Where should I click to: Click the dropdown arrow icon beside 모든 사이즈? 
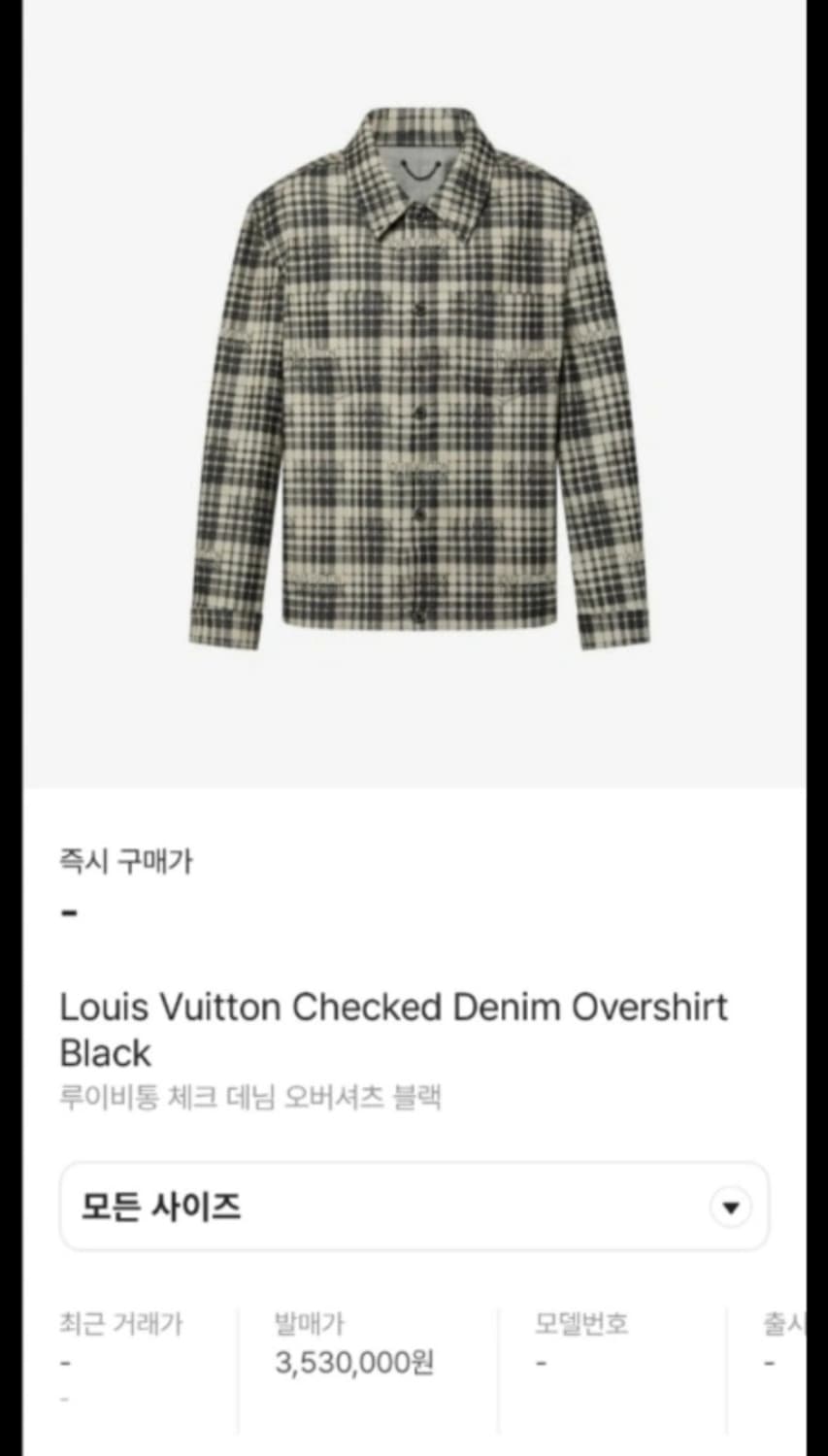tap(729, 1207)
